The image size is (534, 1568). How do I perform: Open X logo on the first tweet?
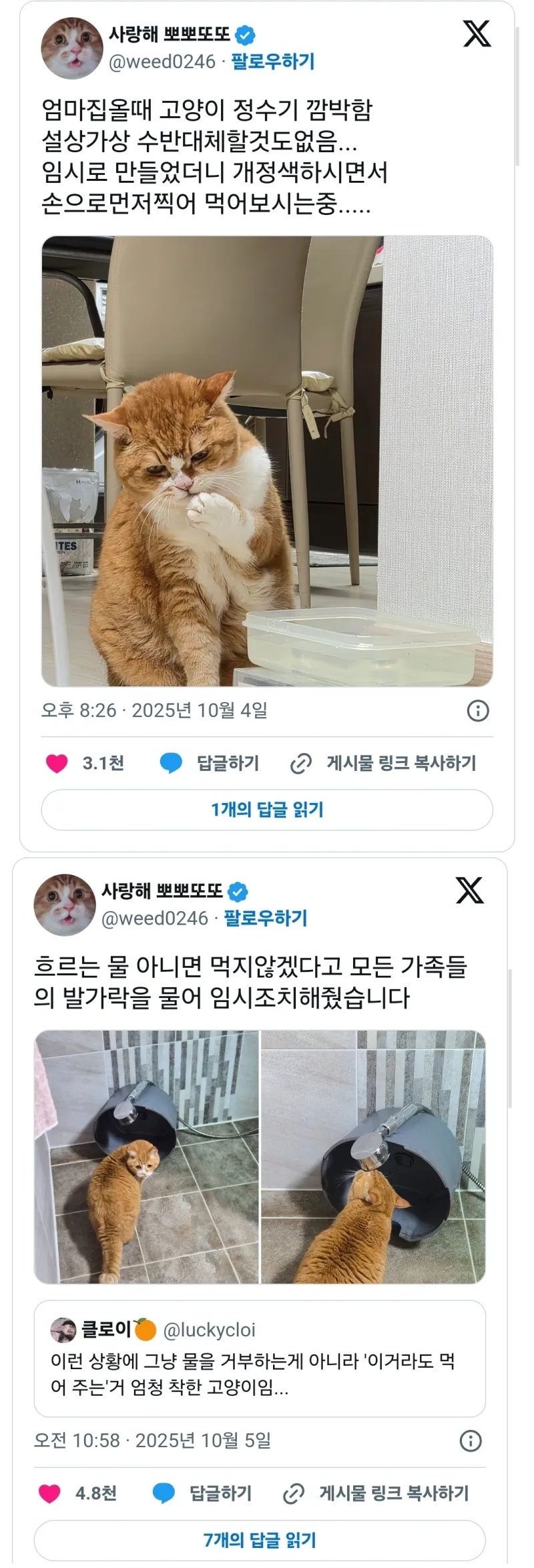(477, 33)
